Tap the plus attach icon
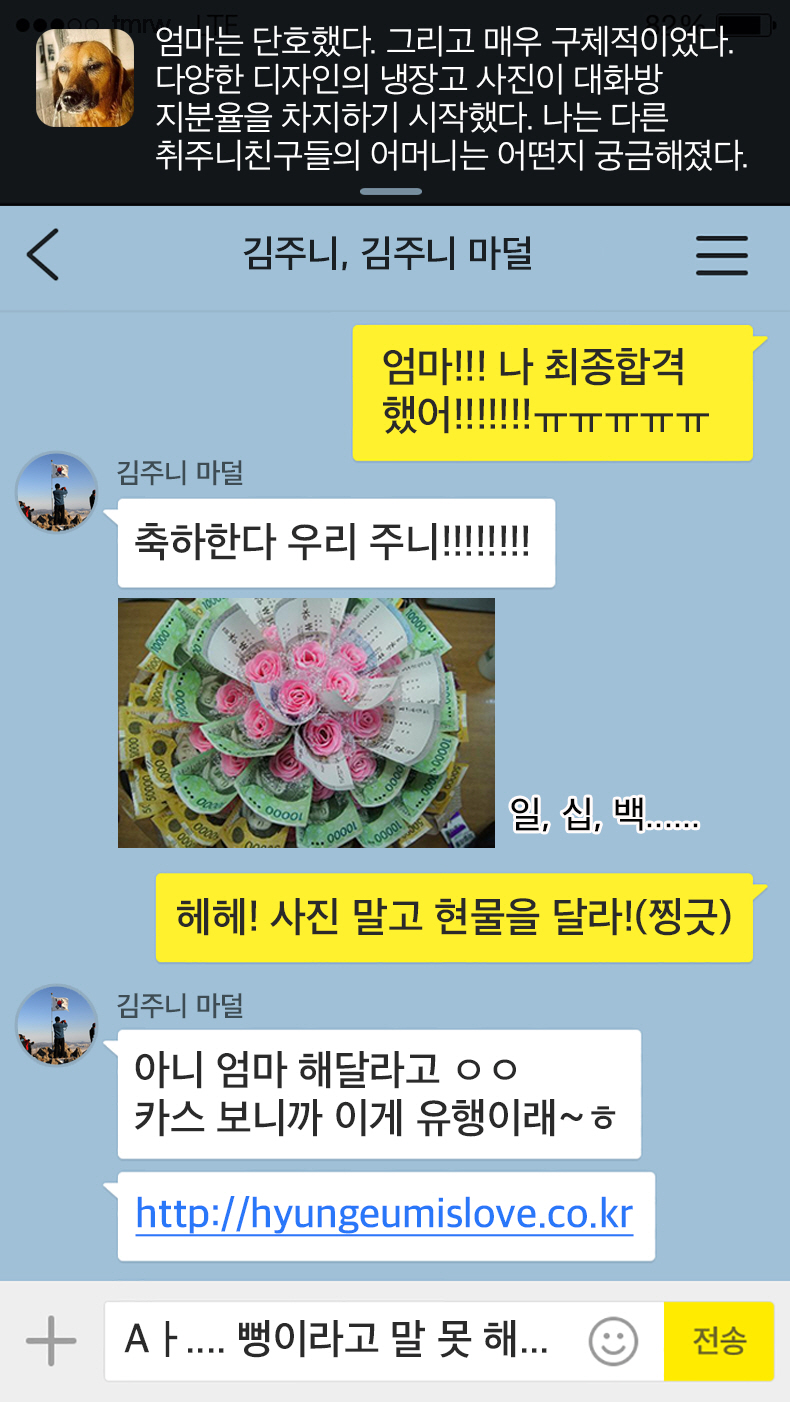This screenshot has width=790, height=1402. pyautogui.click(x=50, y=1340)
